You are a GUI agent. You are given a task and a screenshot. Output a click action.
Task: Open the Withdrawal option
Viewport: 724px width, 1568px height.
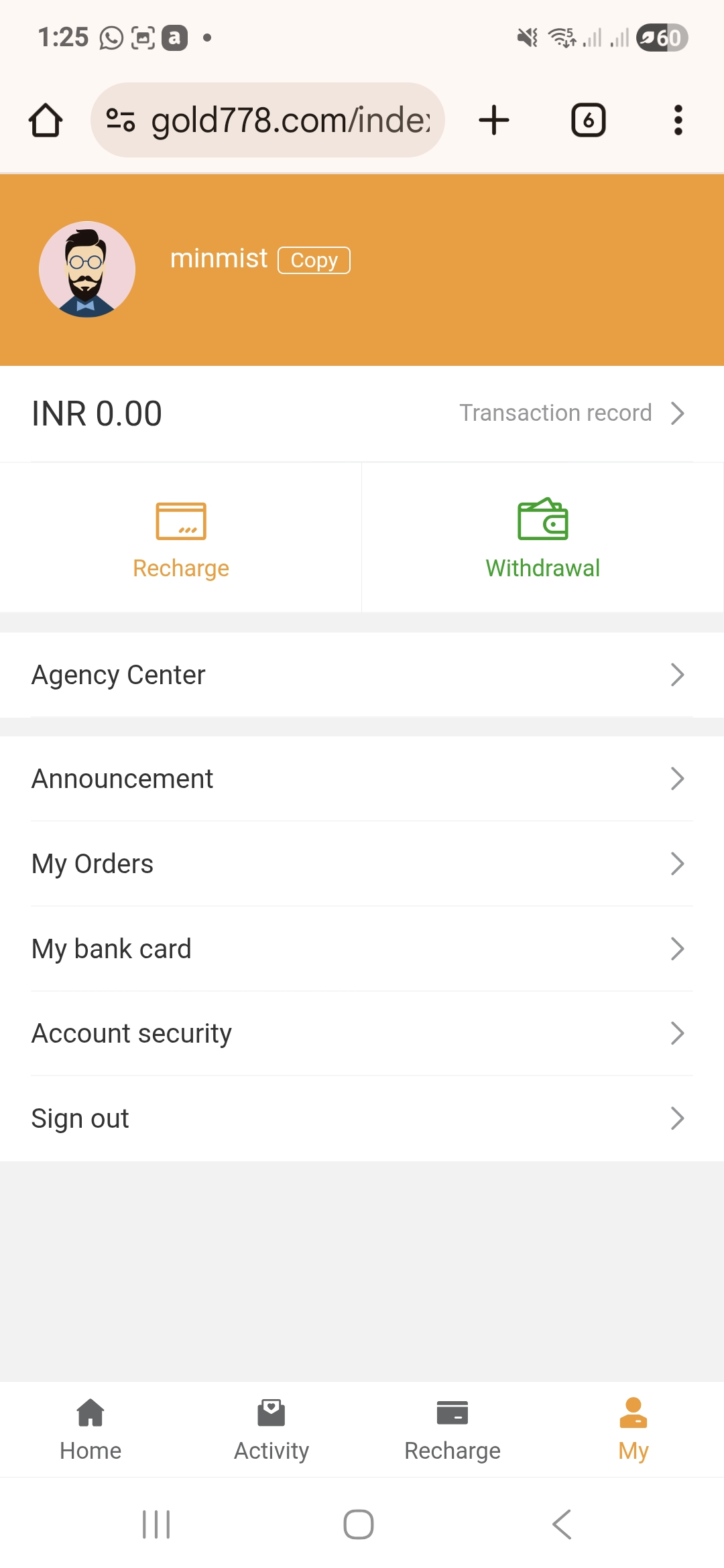click(542, 539)
